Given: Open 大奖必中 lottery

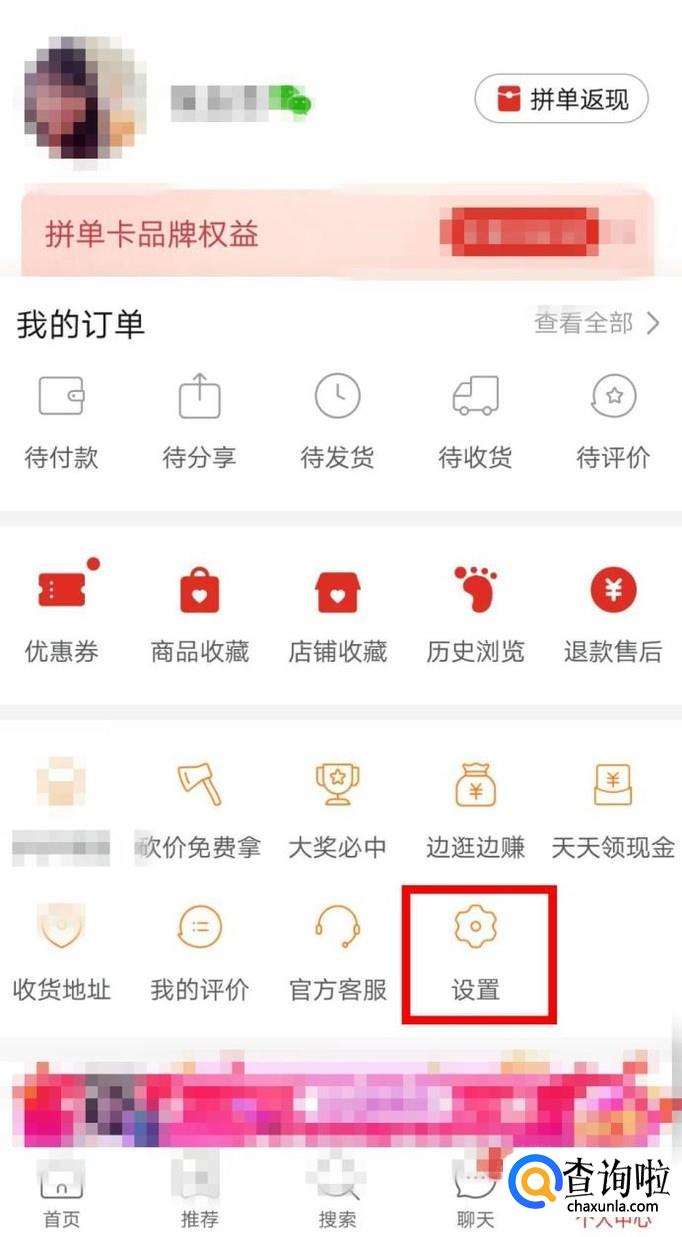Looking at the screenshot, I should click(337, 810).
